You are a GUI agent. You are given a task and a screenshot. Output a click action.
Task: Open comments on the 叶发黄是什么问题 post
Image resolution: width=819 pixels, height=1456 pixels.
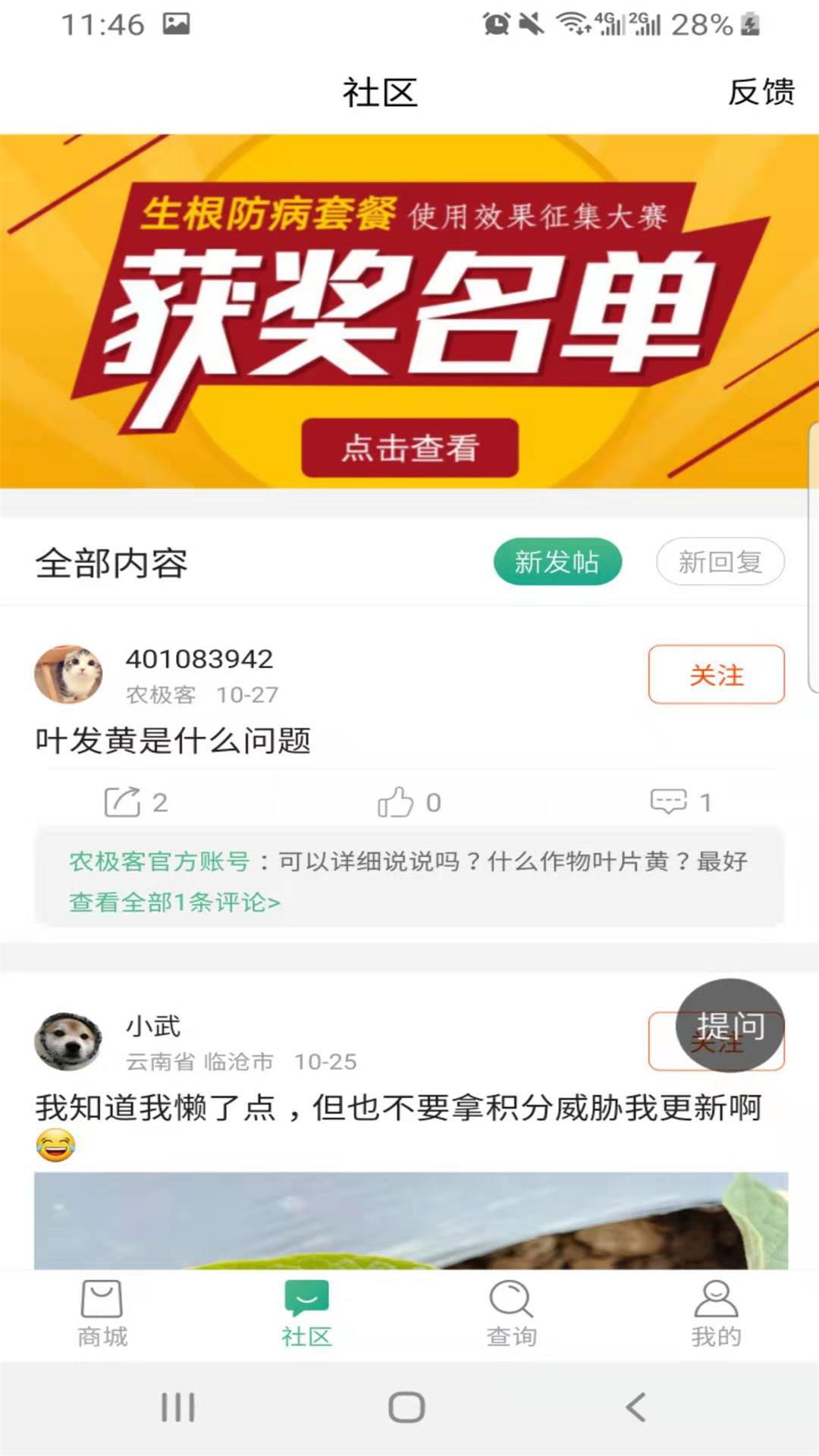pyautogui.click(x=680, y=802)
